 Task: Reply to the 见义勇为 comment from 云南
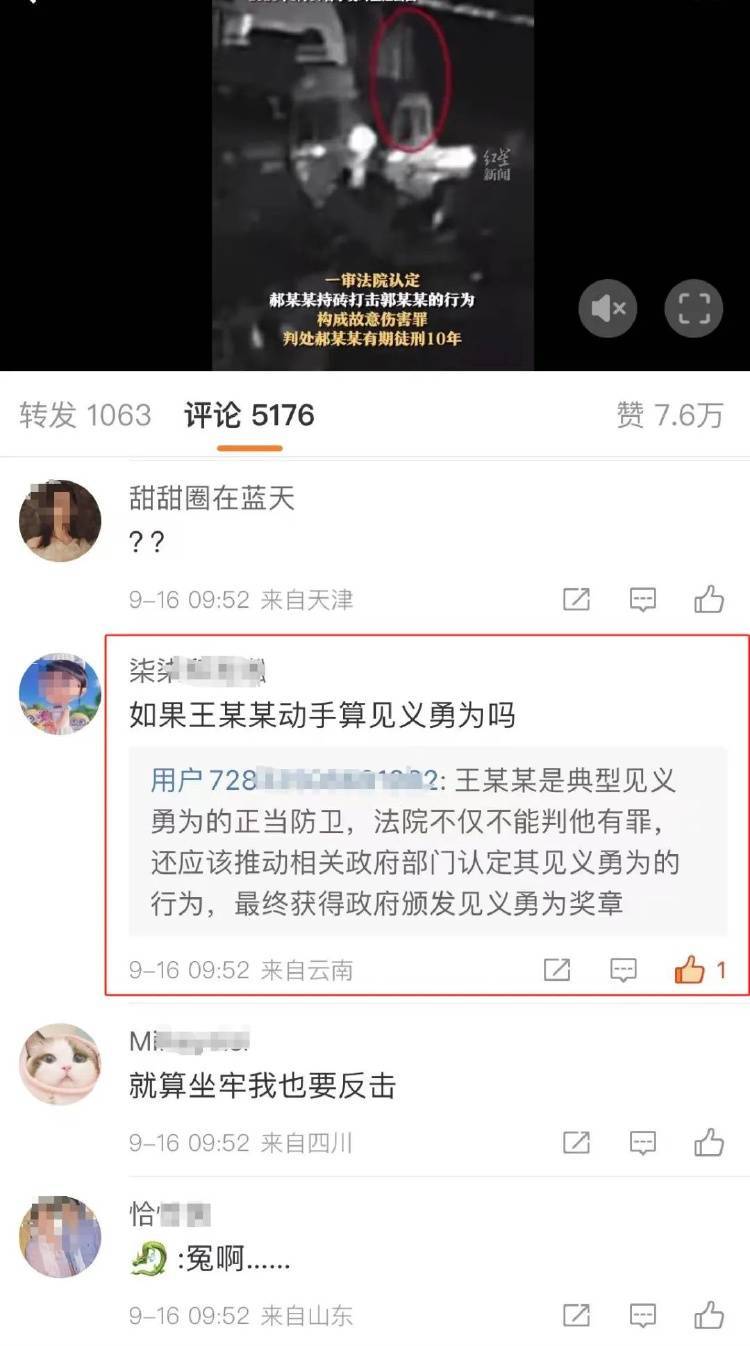tap(624, 969)
